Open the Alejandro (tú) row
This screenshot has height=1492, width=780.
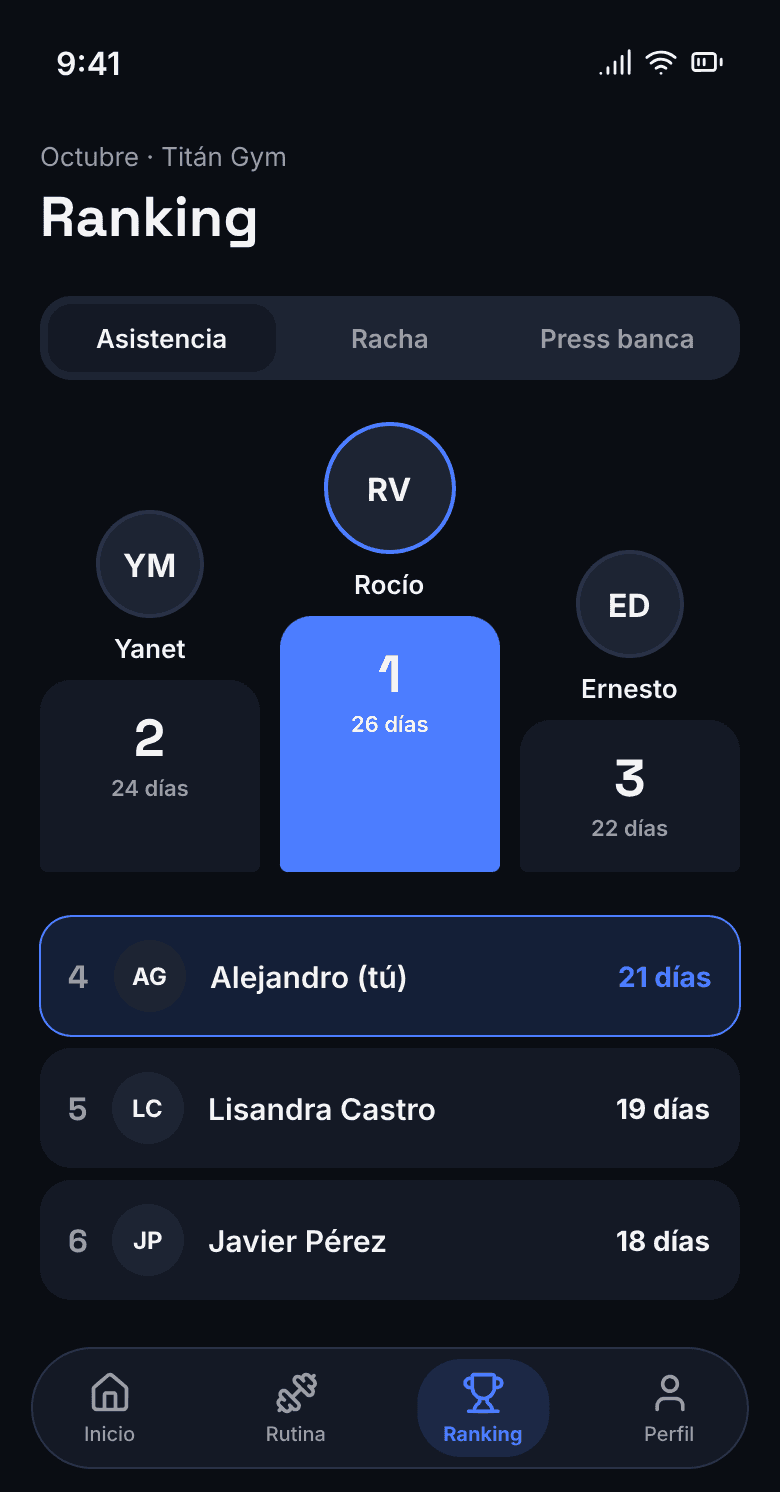pyautogui.click(x=390, y=976)
